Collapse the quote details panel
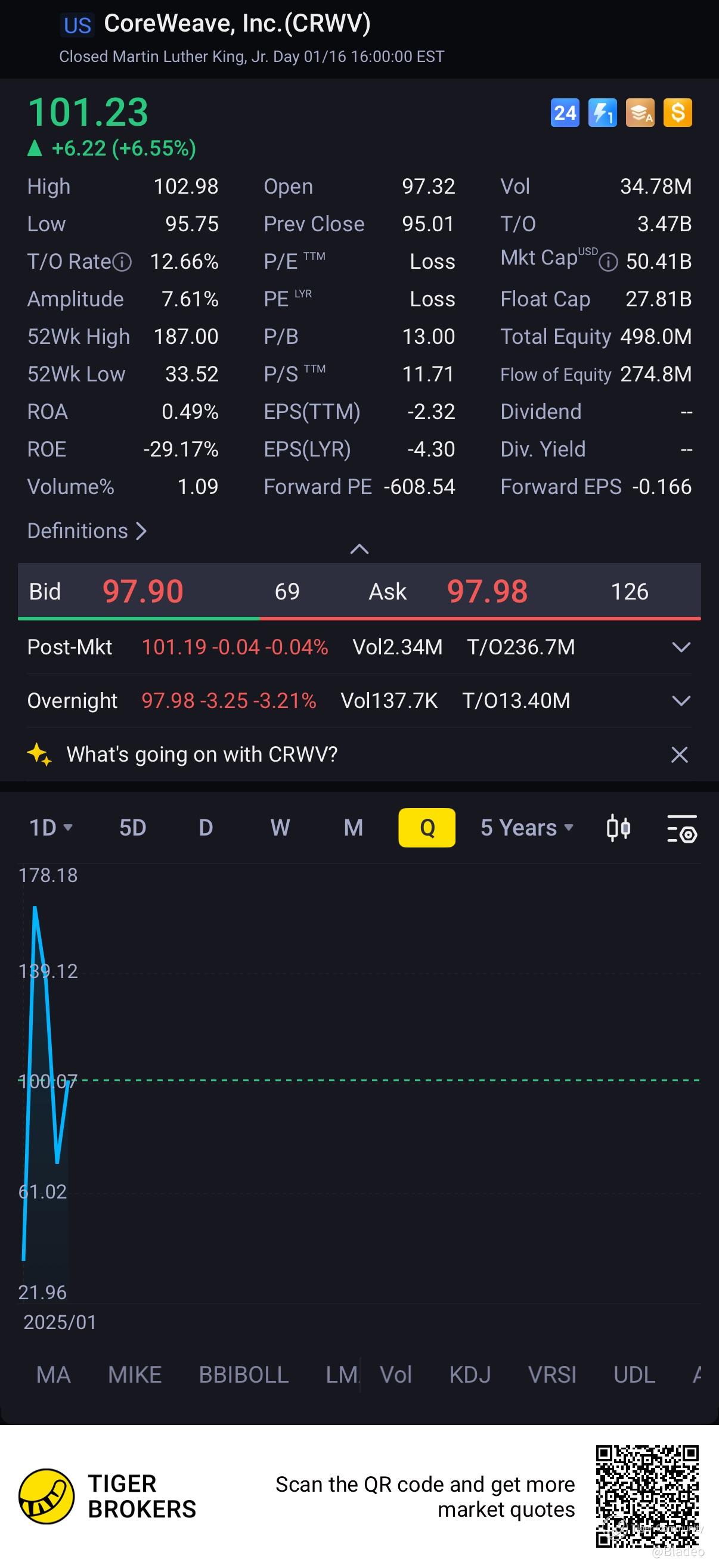 coord(359,549)
